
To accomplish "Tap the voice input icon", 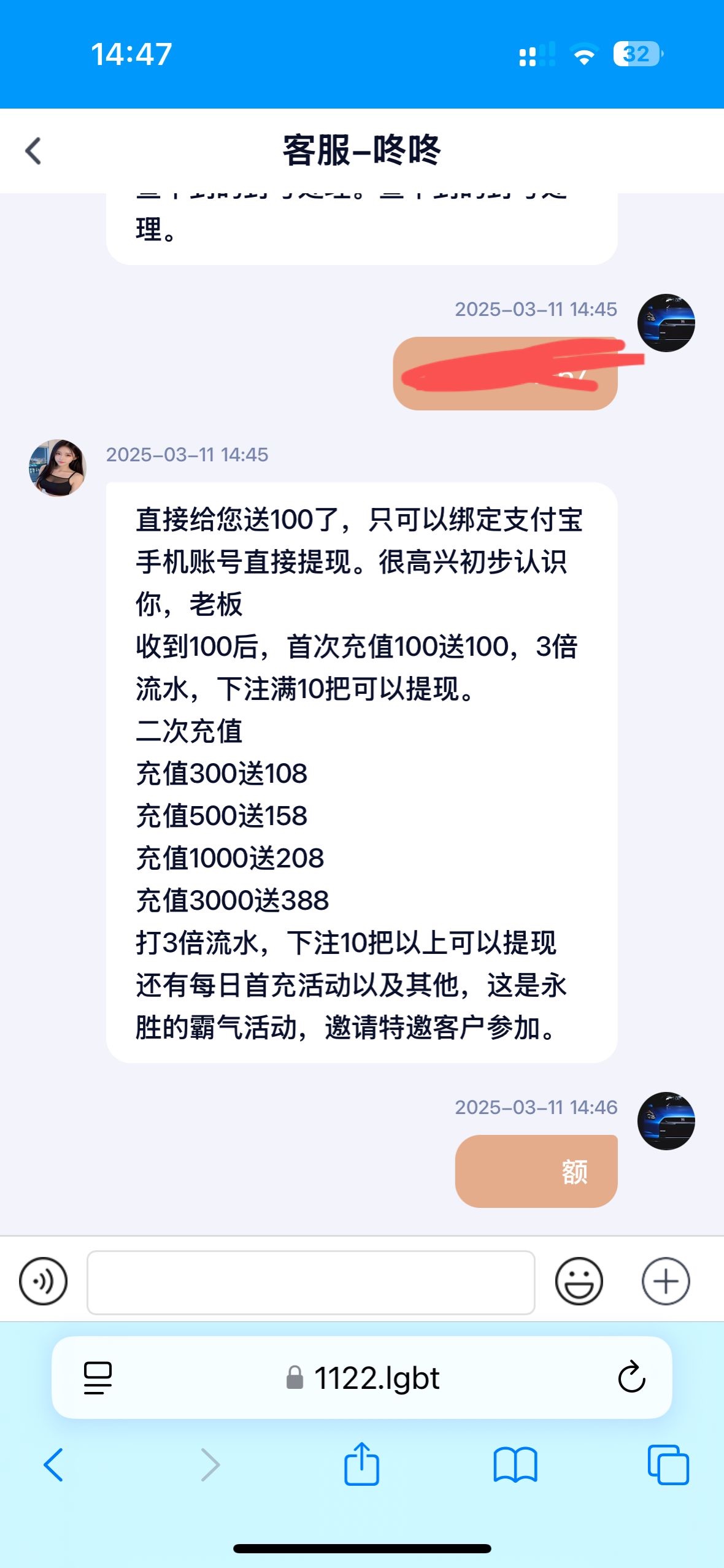I will pyautogui.click(x=43, y=1281).
